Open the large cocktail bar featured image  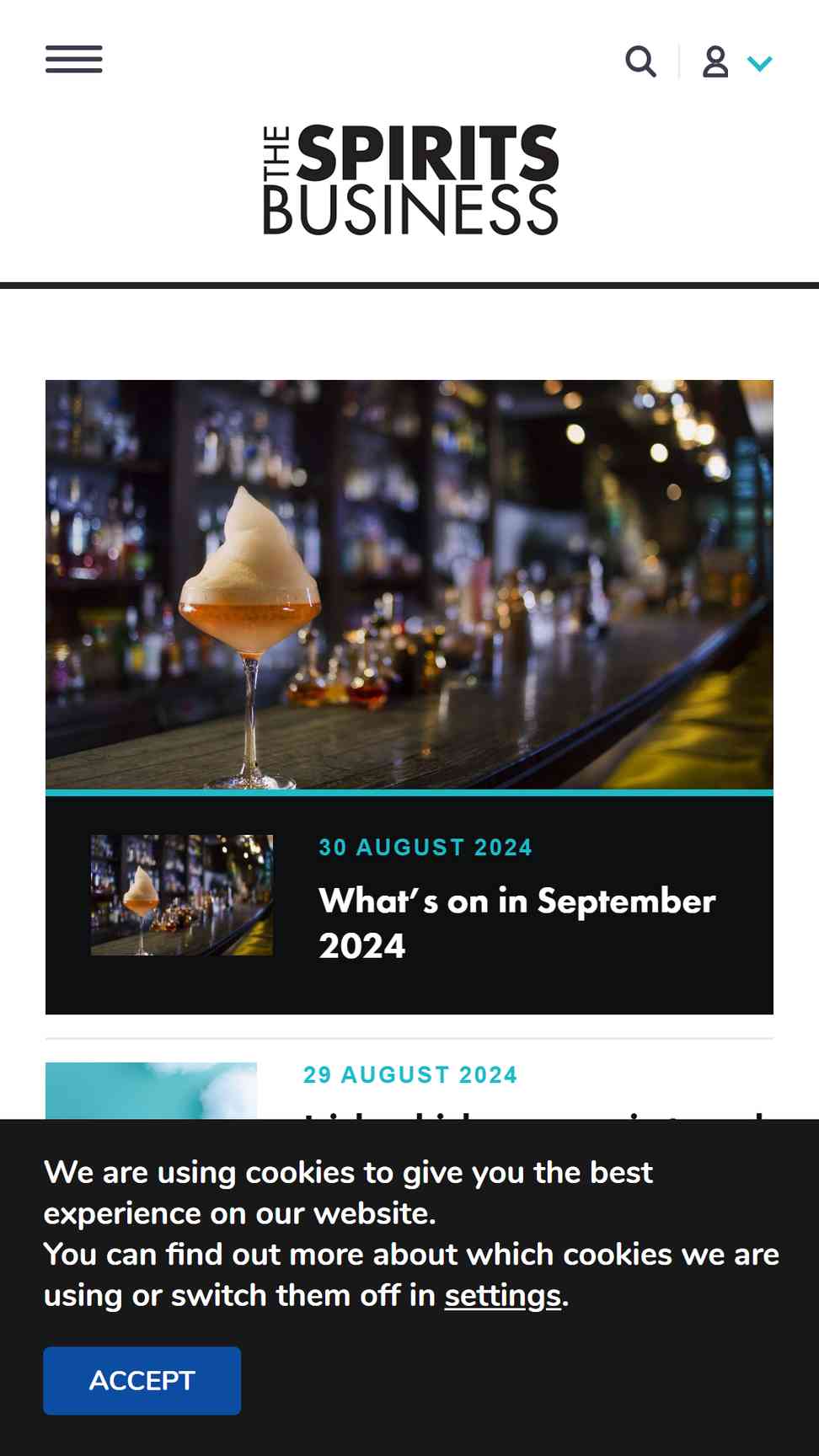(x=409, y=584)
